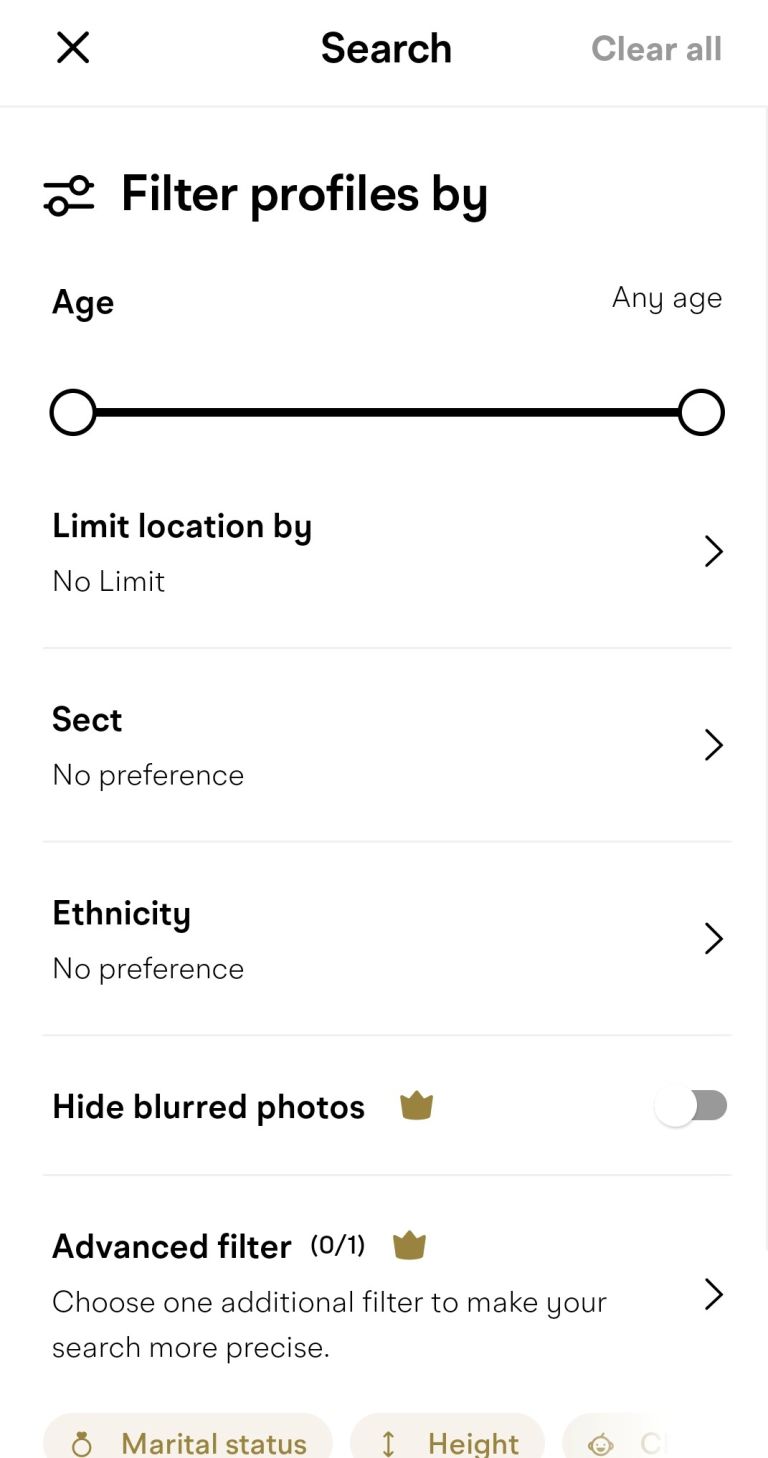
Task: Enable Hide blurred photos
Action: click(x=690, y=1106)
